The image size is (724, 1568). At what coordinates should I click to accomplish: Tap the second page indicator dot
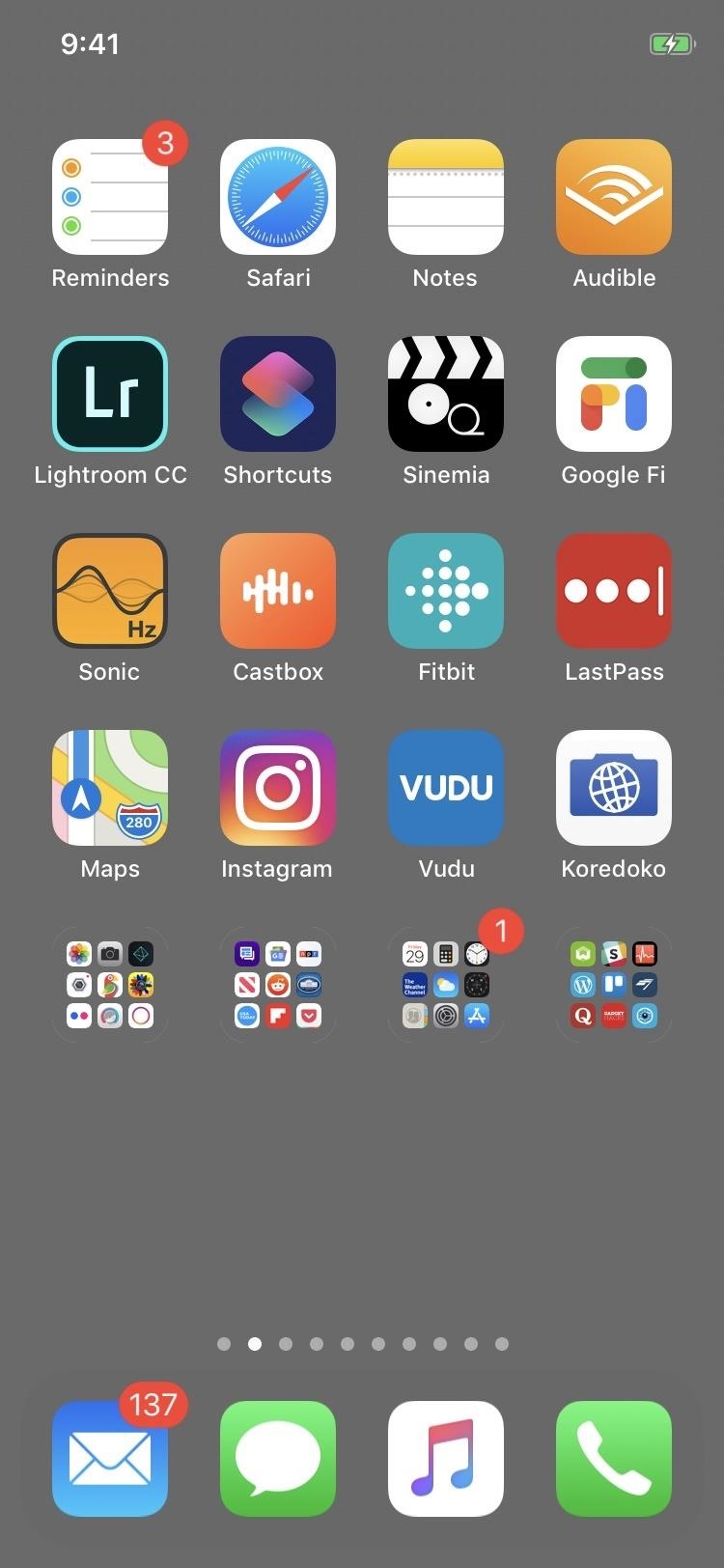click(x=254, y=1343)
